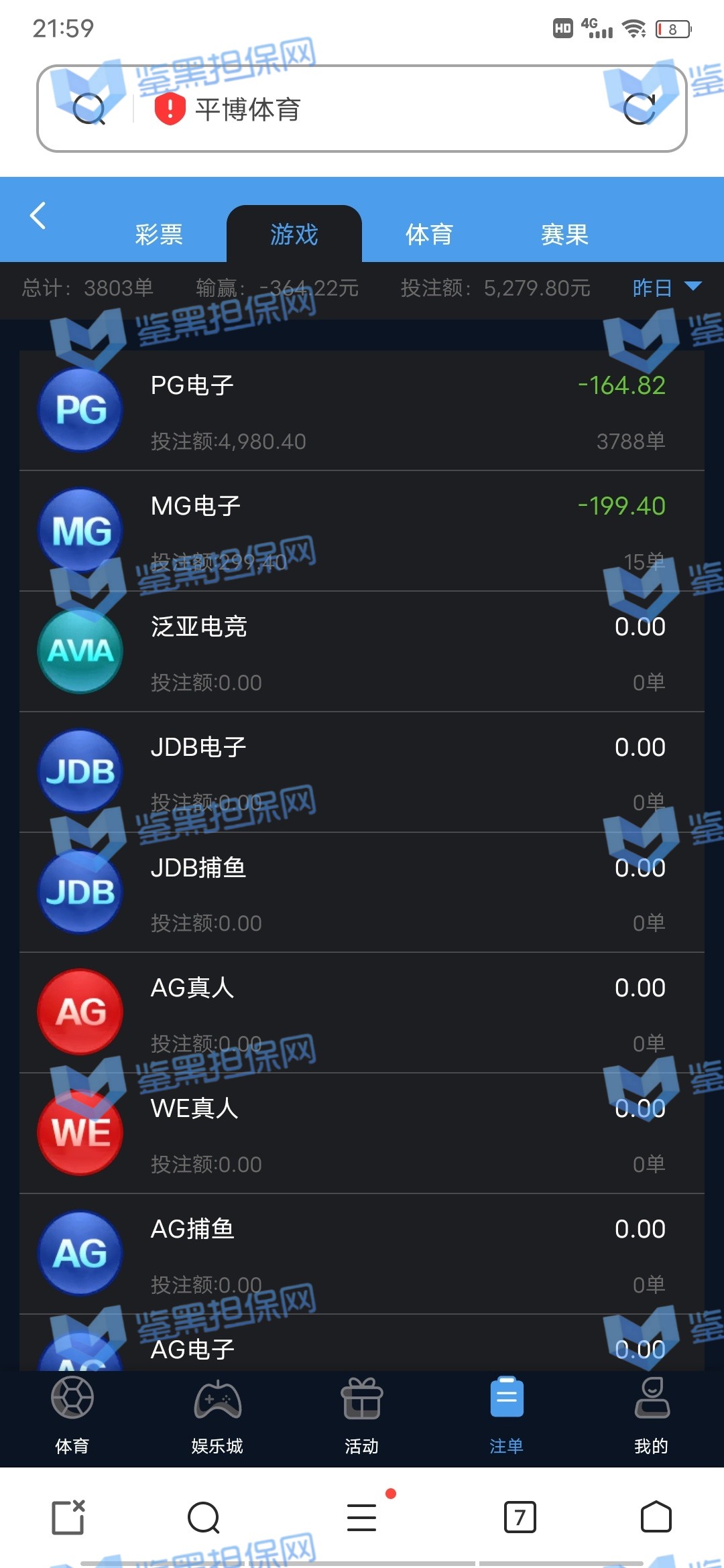
Task: View 泛亚电竞 bet details
Action: pos(362,652)
